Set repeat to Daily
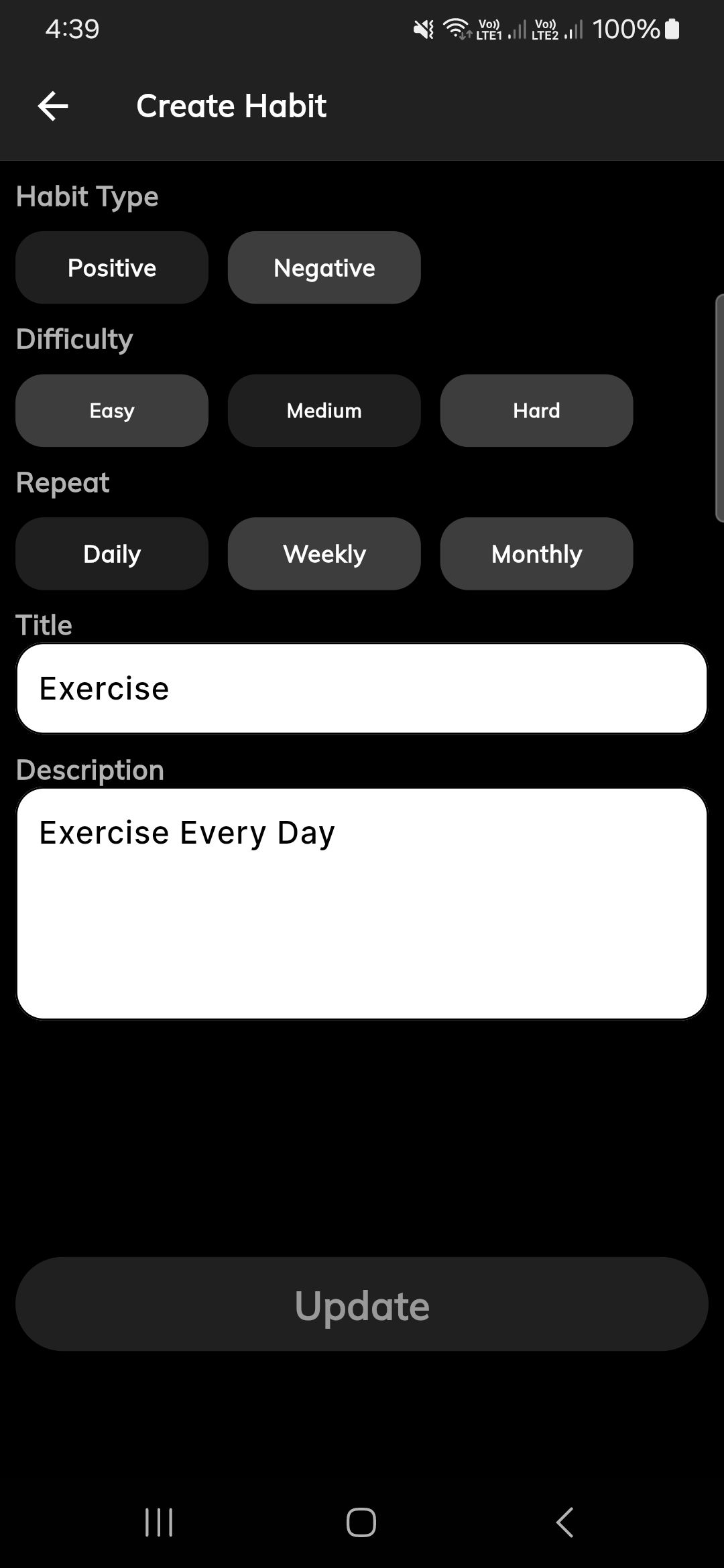 click(111, 553)
